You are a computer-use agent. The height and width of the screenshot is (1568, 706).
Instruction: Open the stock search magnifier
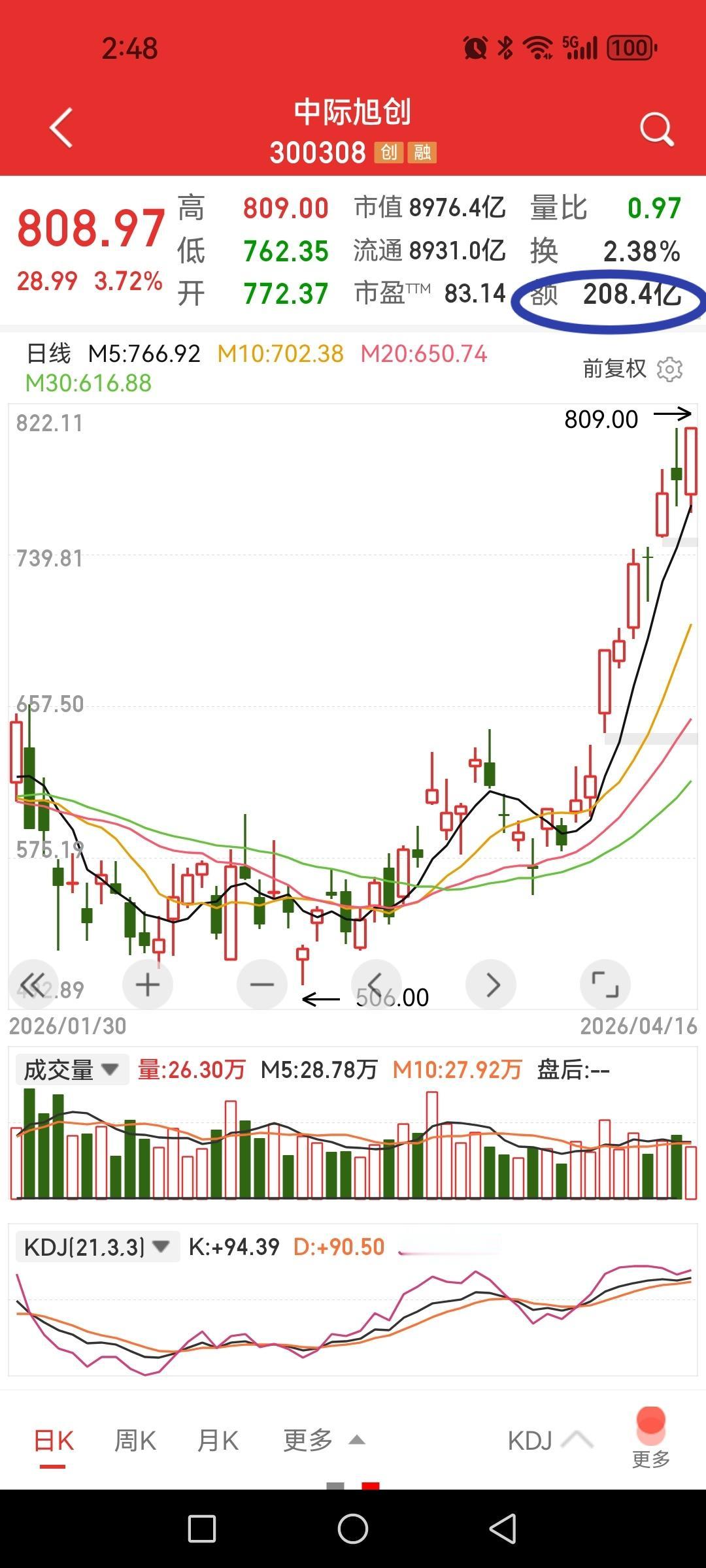[x=656, y=129]
